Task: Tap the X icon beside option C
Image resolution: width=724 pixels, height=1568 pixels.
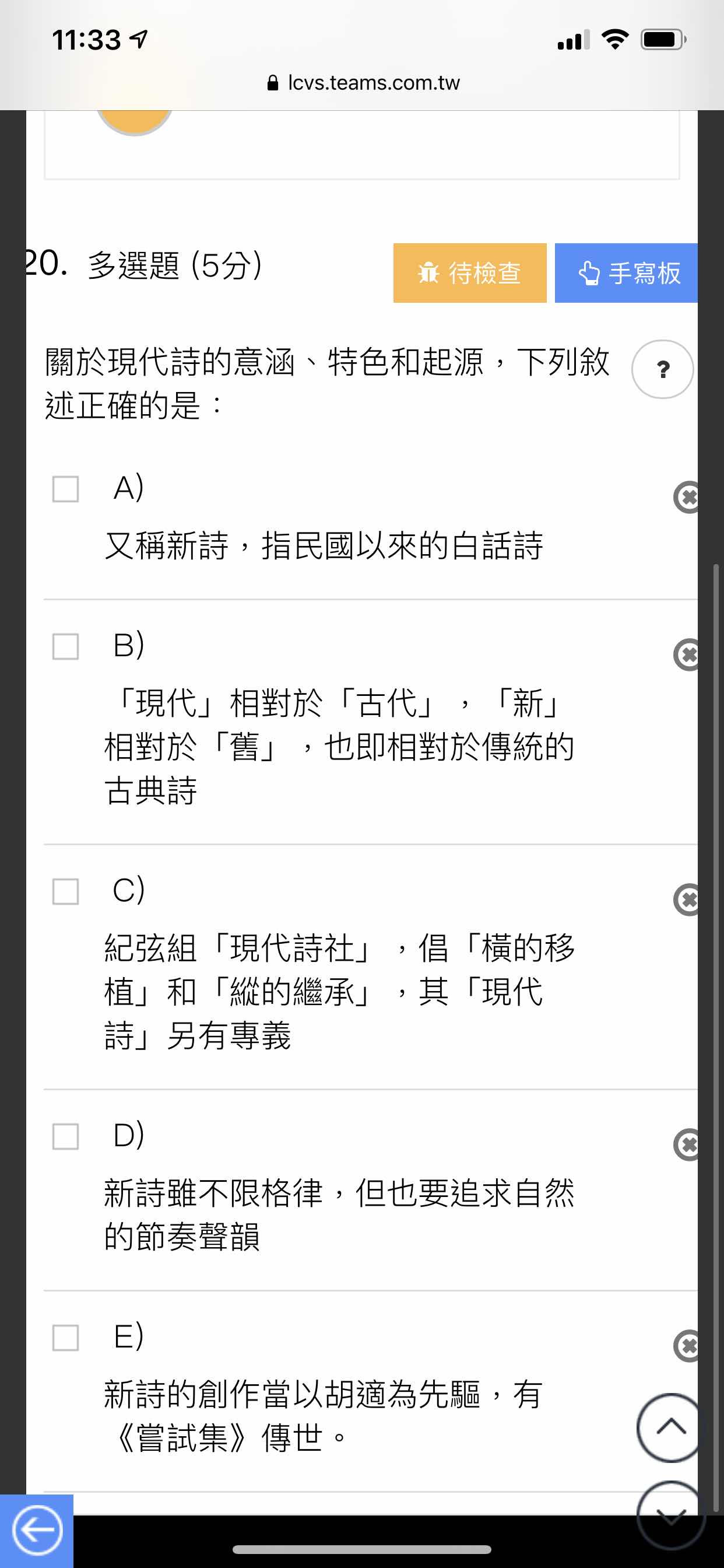Action: coord(687,900)
